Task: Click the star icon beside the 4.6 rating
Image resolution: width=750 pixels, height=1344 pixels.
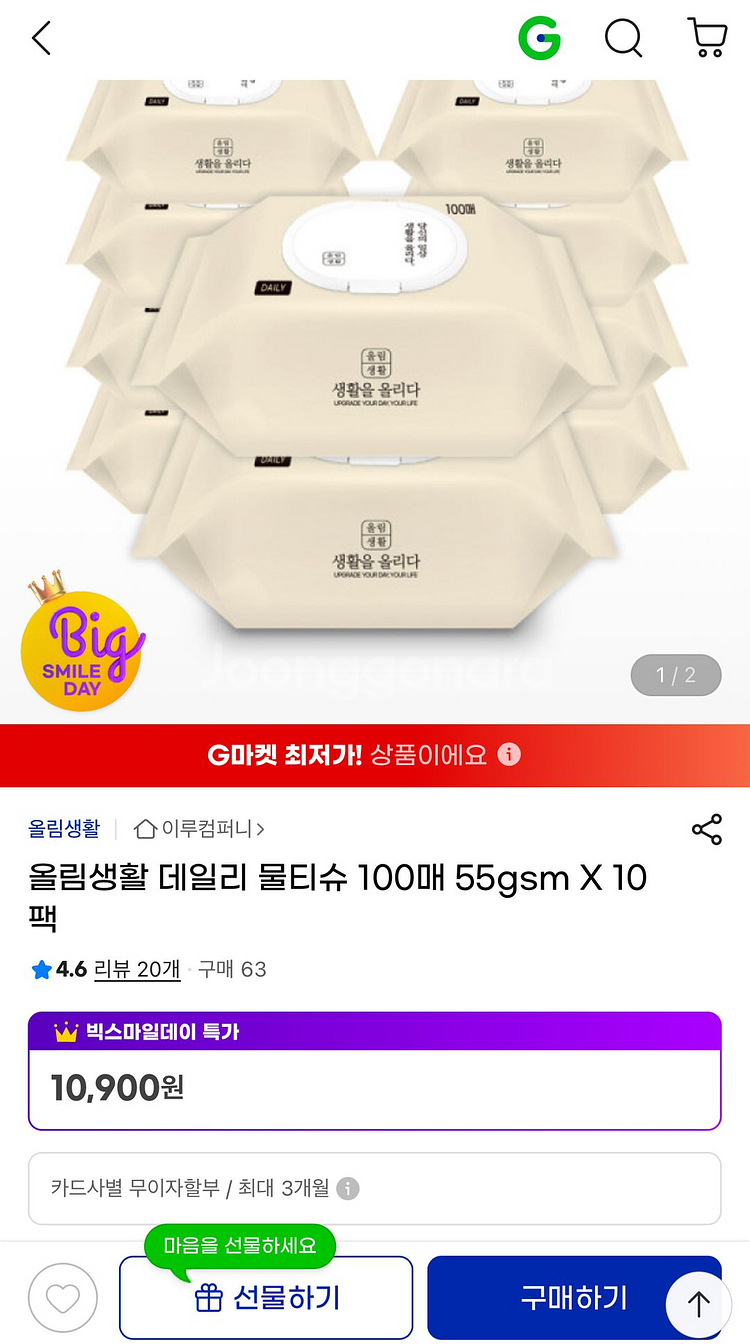Action: [40, 969]
